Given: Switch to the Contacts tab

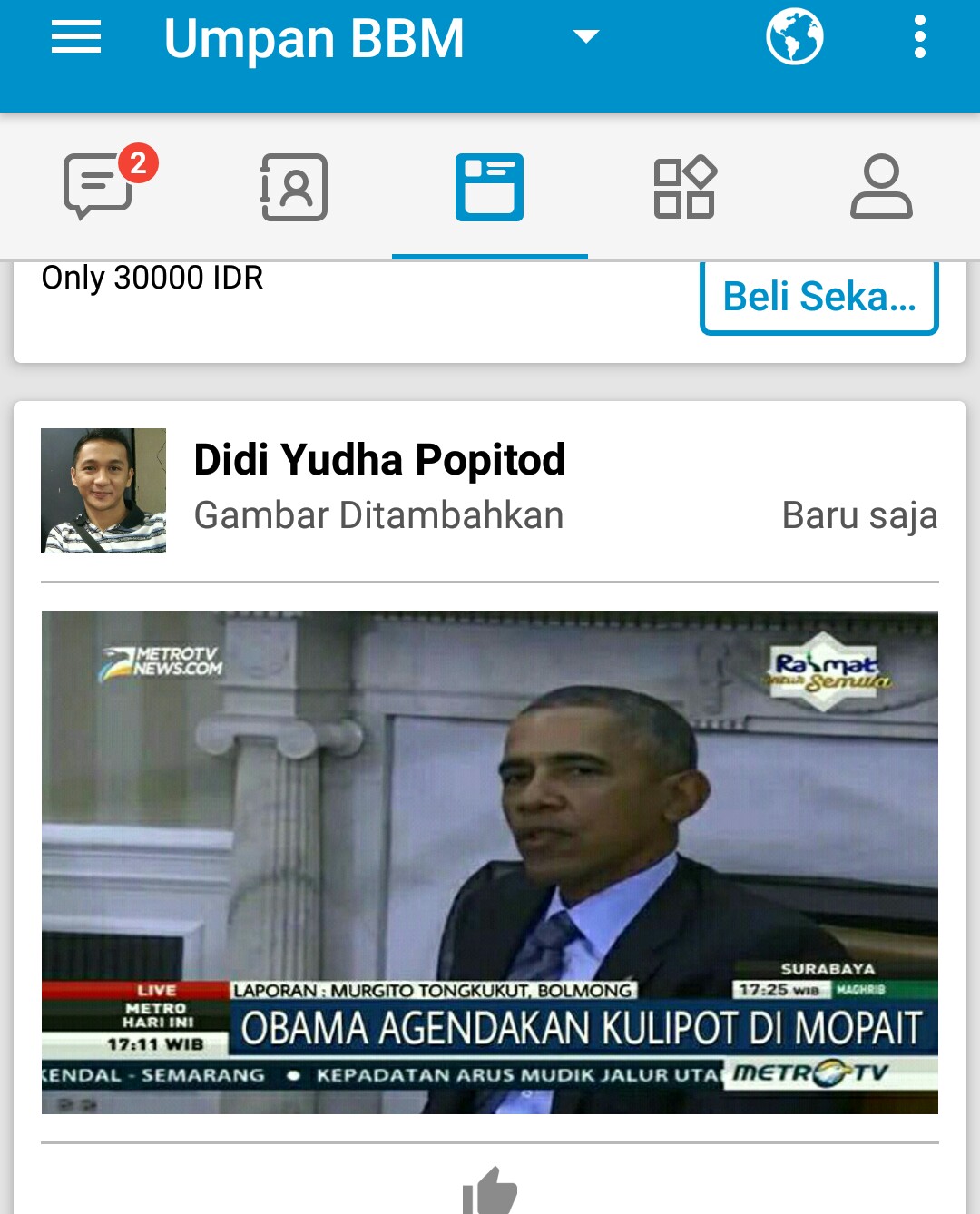Looking at the screenshot, I should [294, 187].
